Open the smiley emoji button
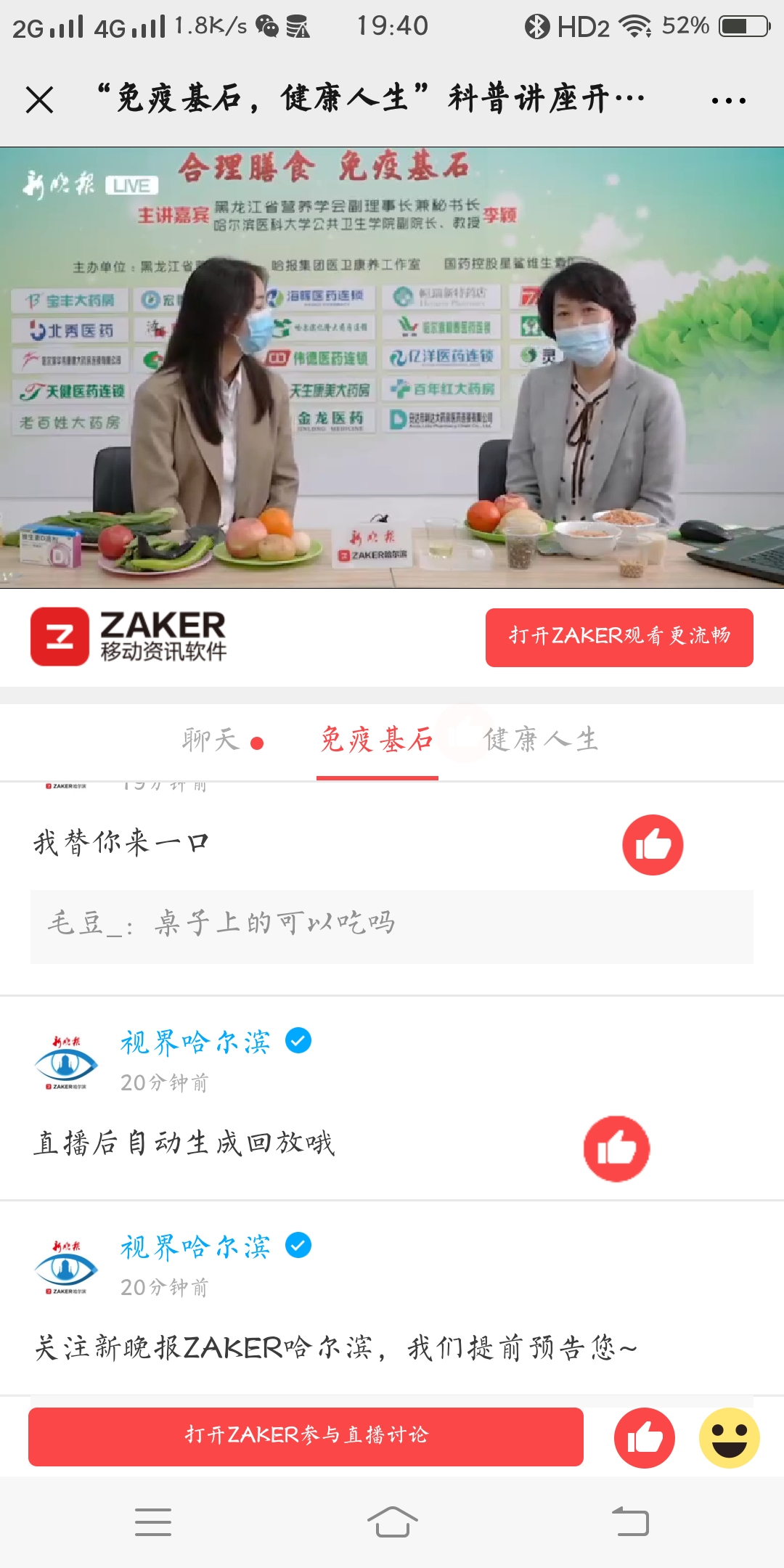 click(x=729, y=1437)
